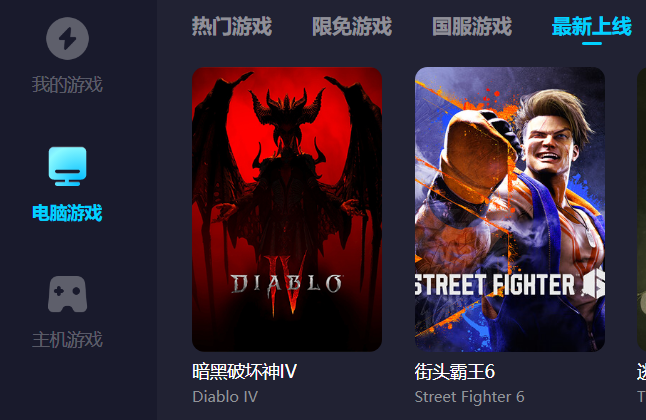Open the 我的游戏 section

pyautogui.click(x=67, y=56)
